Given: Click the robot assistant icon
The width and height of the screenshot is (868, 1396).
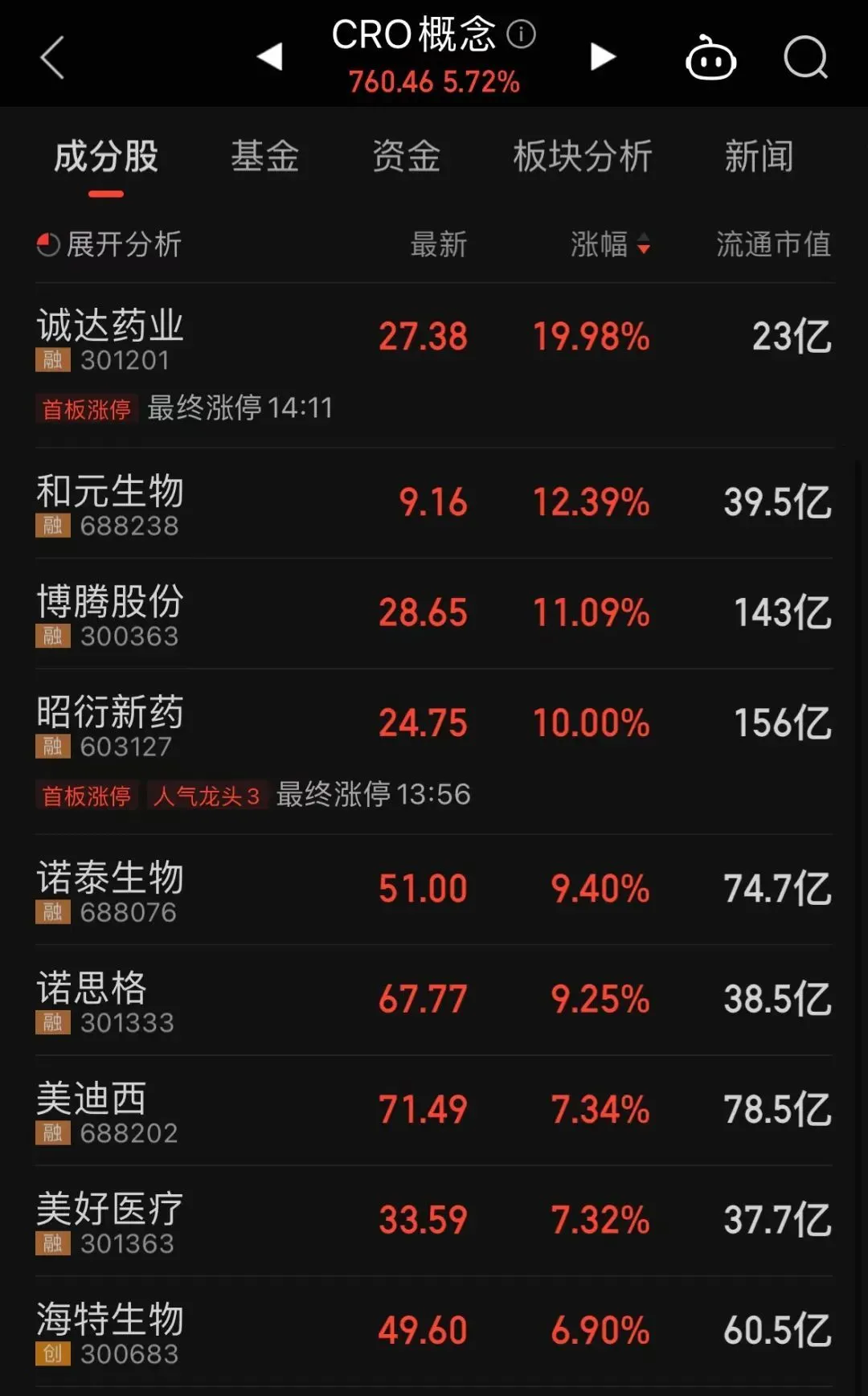Looking at the screenshot, I should (x=710, y=59).
